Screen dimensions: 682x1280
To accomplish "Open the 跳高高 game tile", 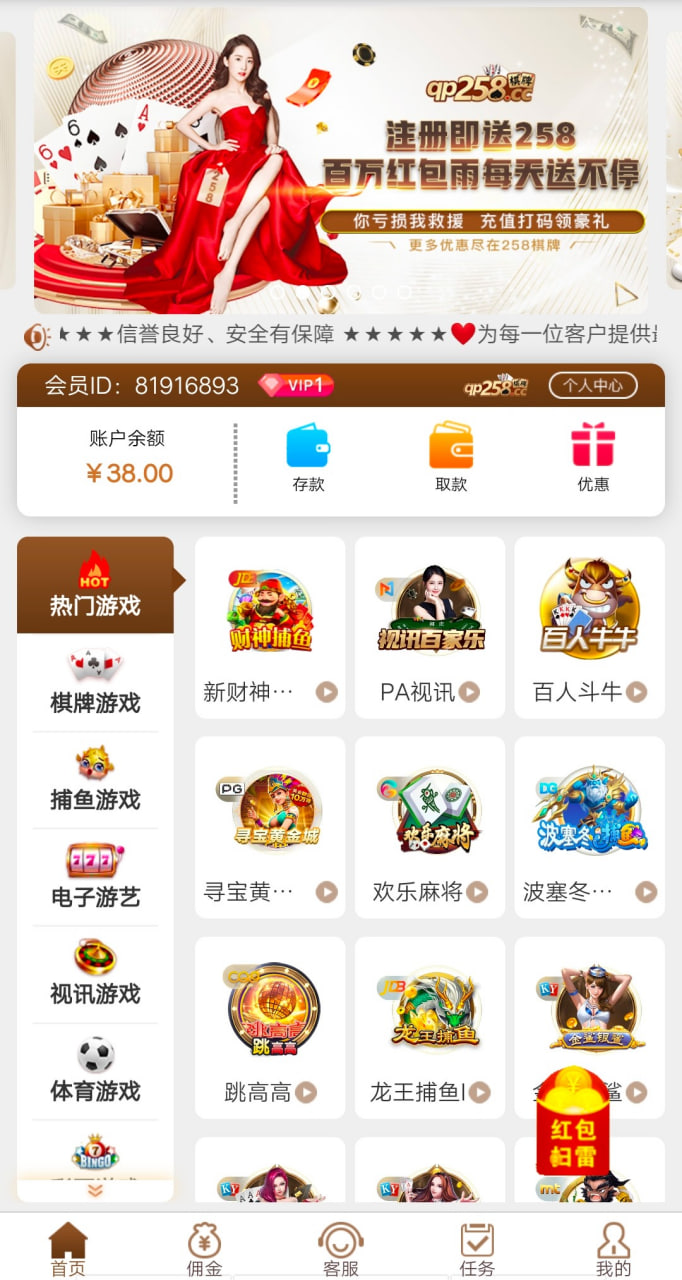I will pos(270,1027).
